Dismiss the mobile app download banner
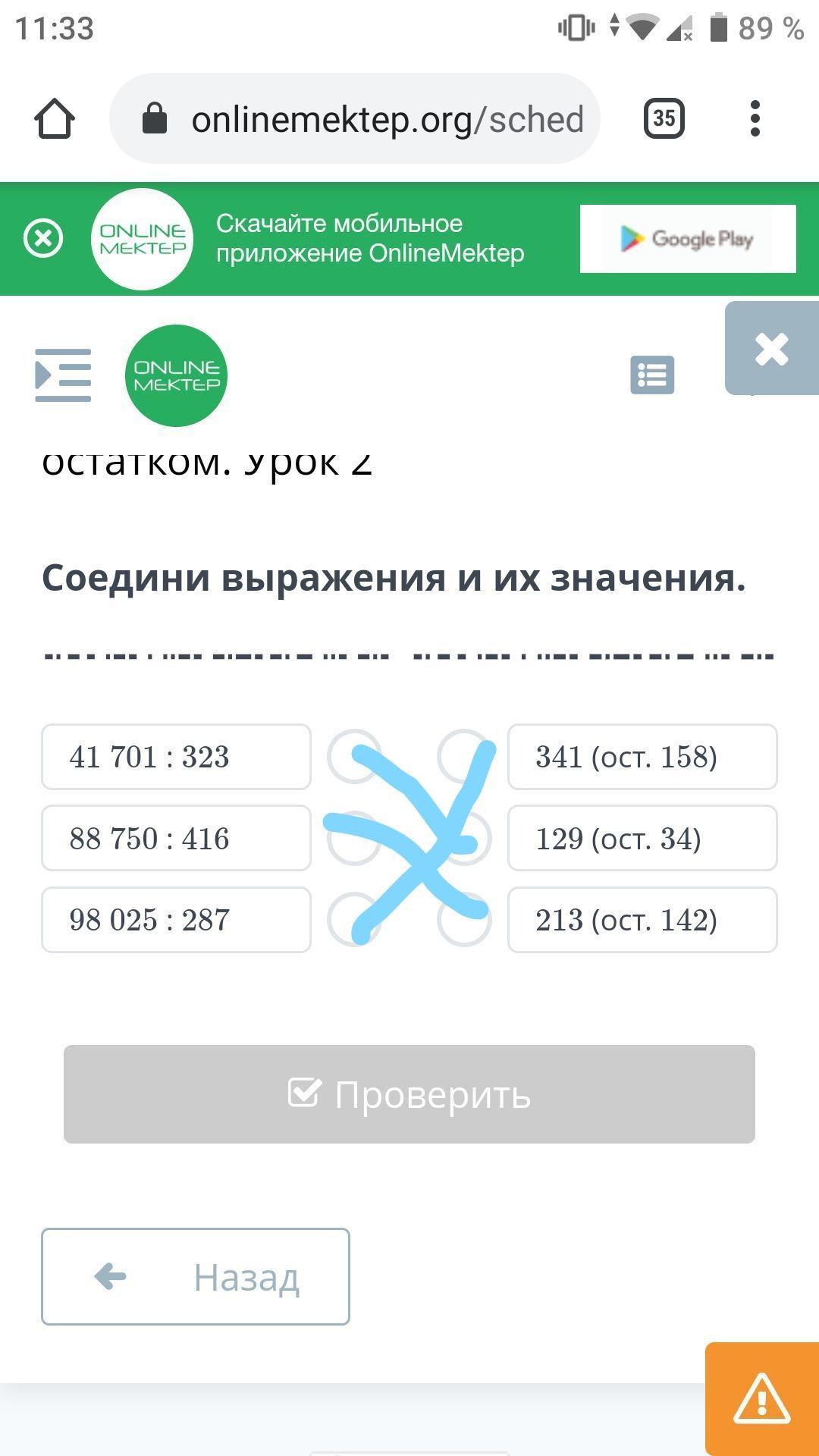 (x=43, y=238)
